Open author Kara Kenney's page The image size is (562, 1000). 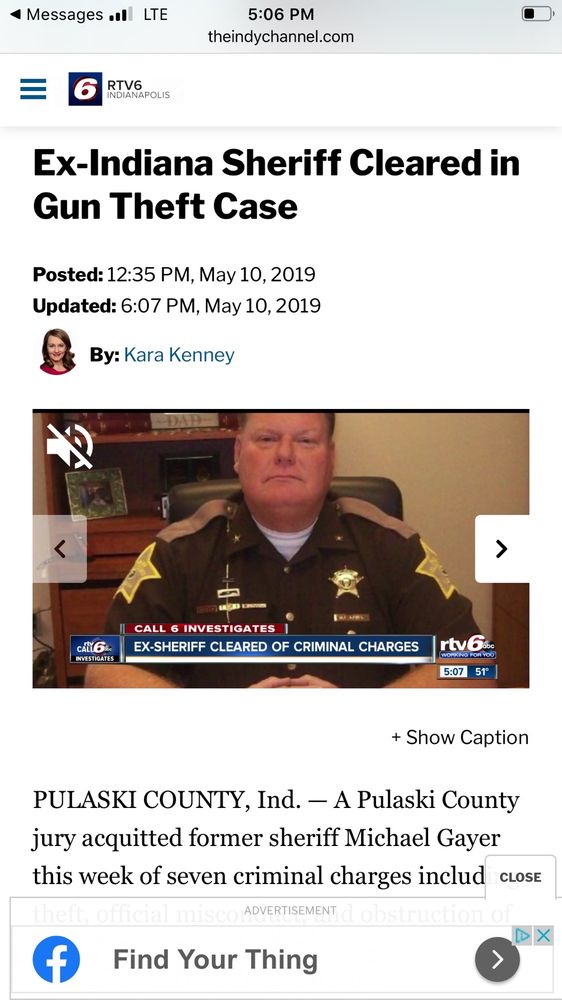click(179, 355)
